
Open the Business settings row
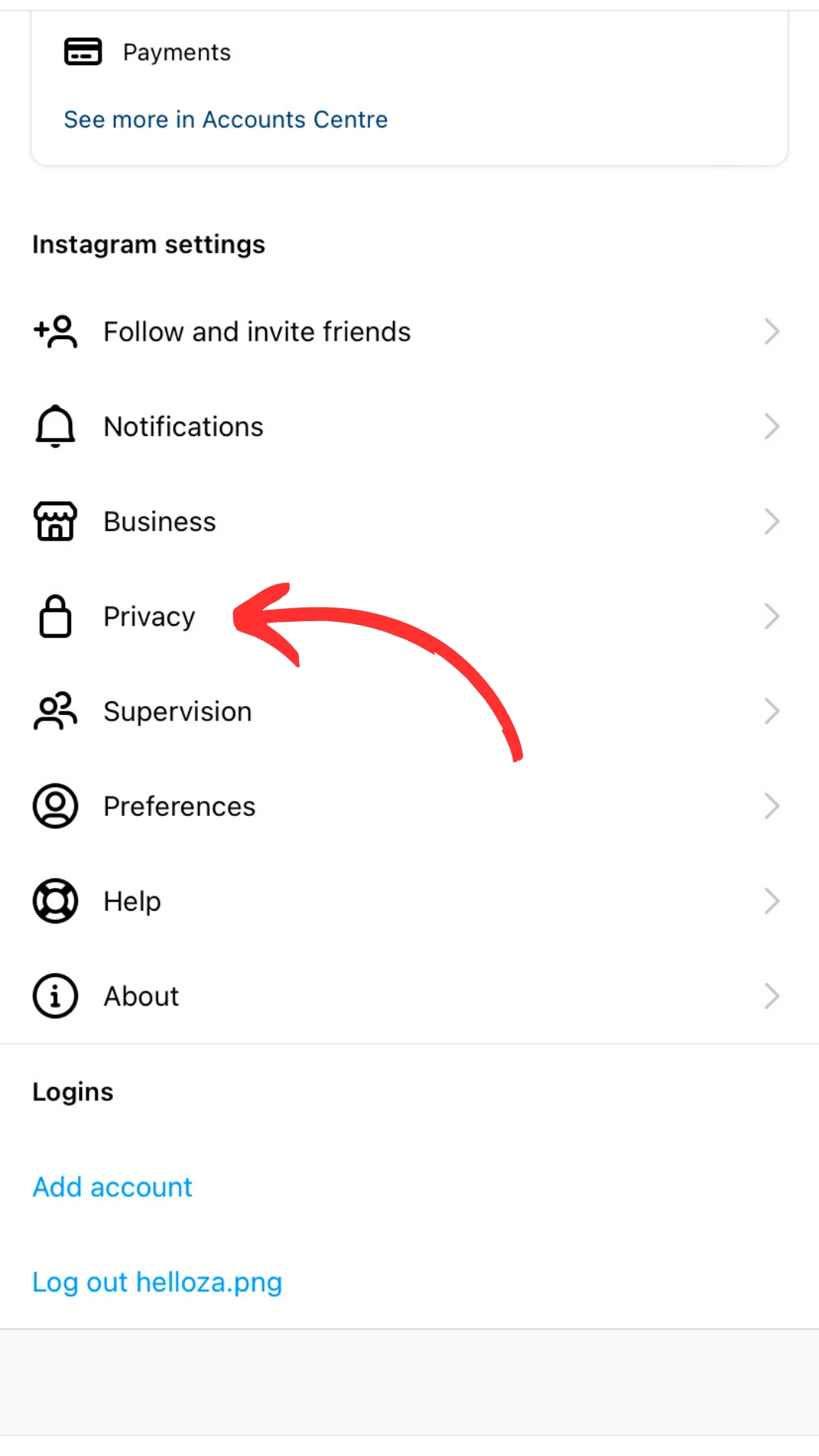tap(409, 522)
